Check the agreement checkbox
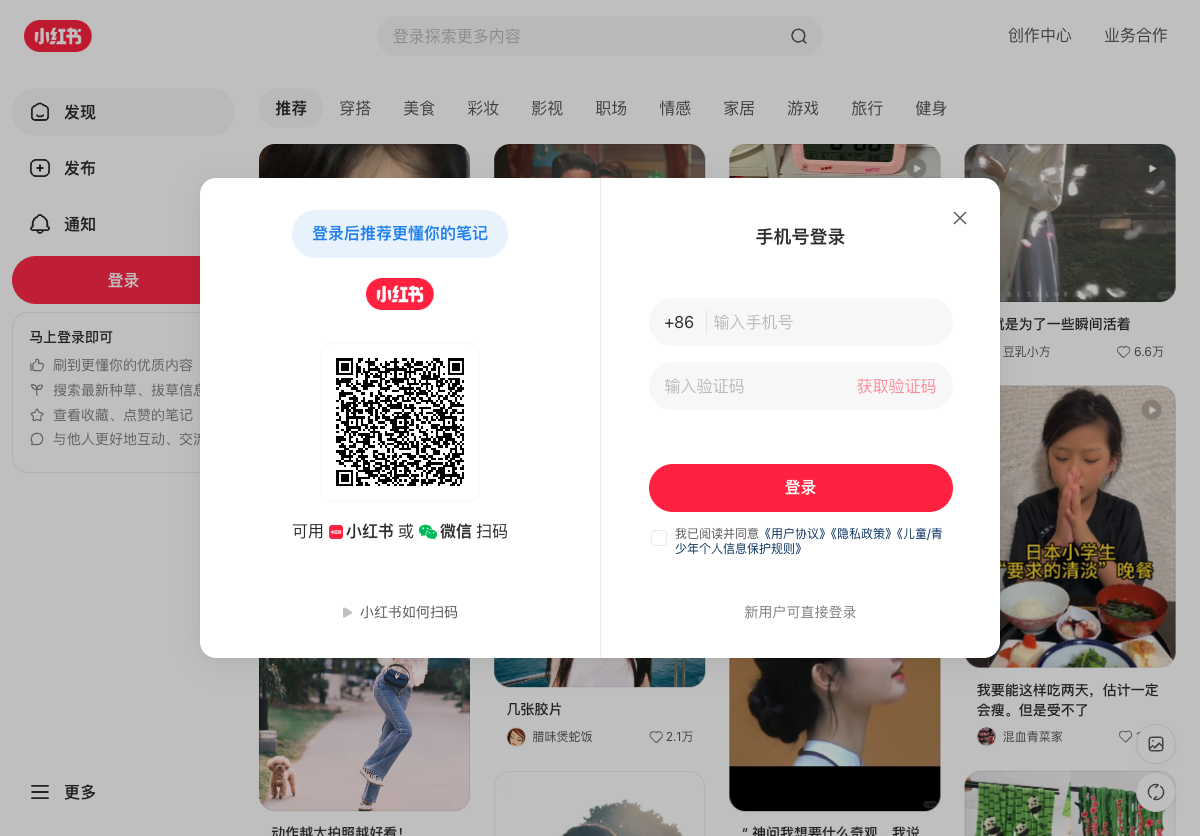This screenshot has height=836, width=1200. (x=659, y=538)
